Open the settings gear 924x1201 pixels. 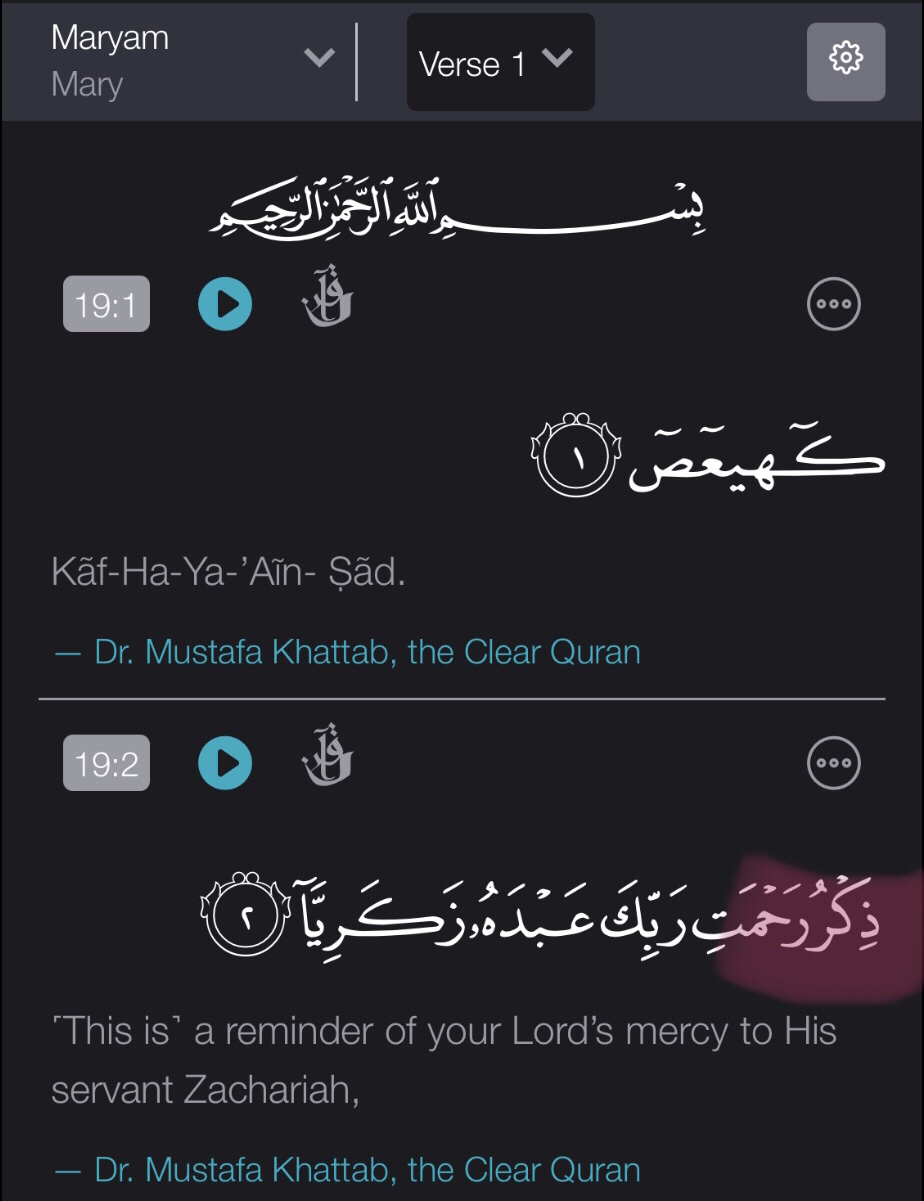pyautogui.click(x=846, y=61)
